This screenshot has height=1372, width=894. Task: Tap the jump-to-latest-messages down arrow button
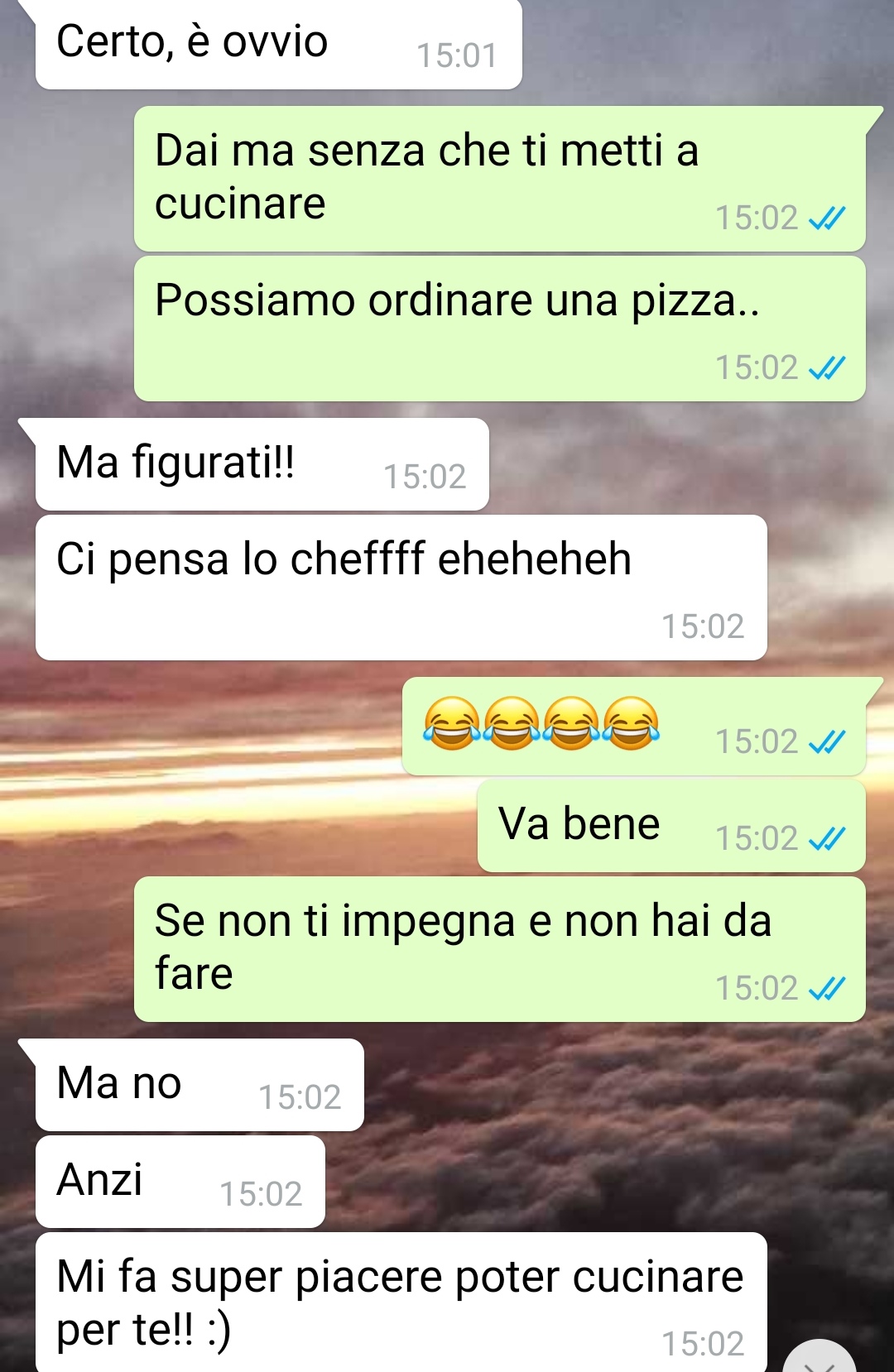tap(819, 1360)
